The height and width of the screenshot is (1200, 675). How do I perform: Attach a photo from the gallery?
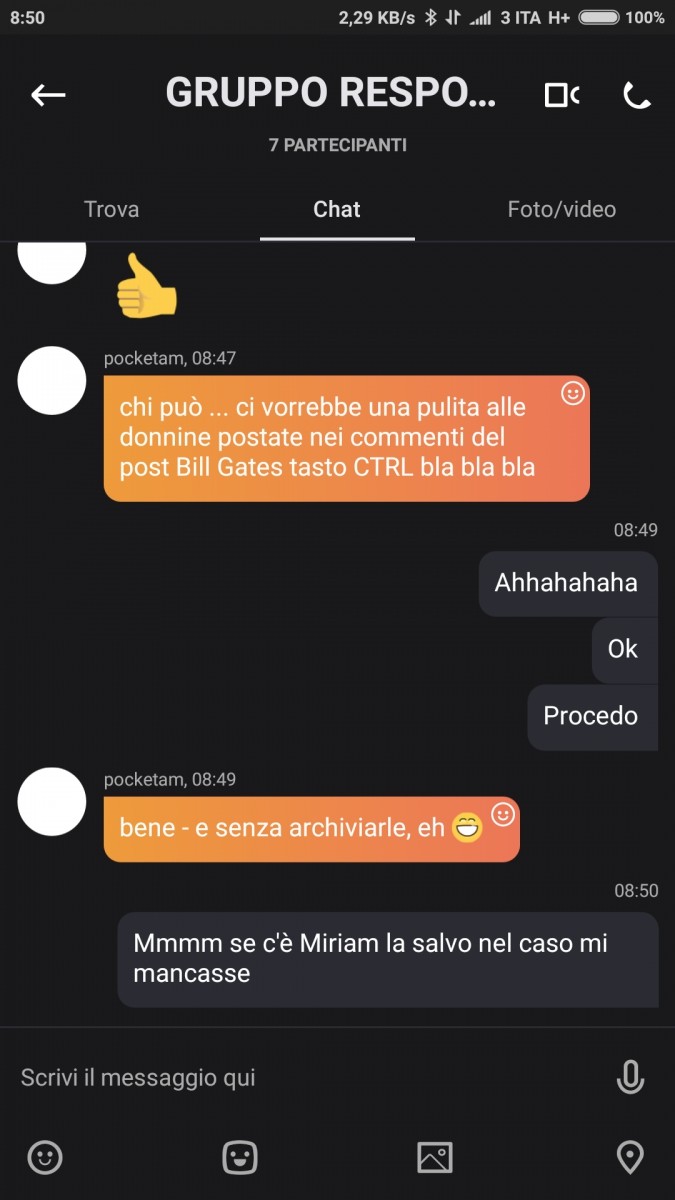pyautogui.click(x=435, y=1157)
